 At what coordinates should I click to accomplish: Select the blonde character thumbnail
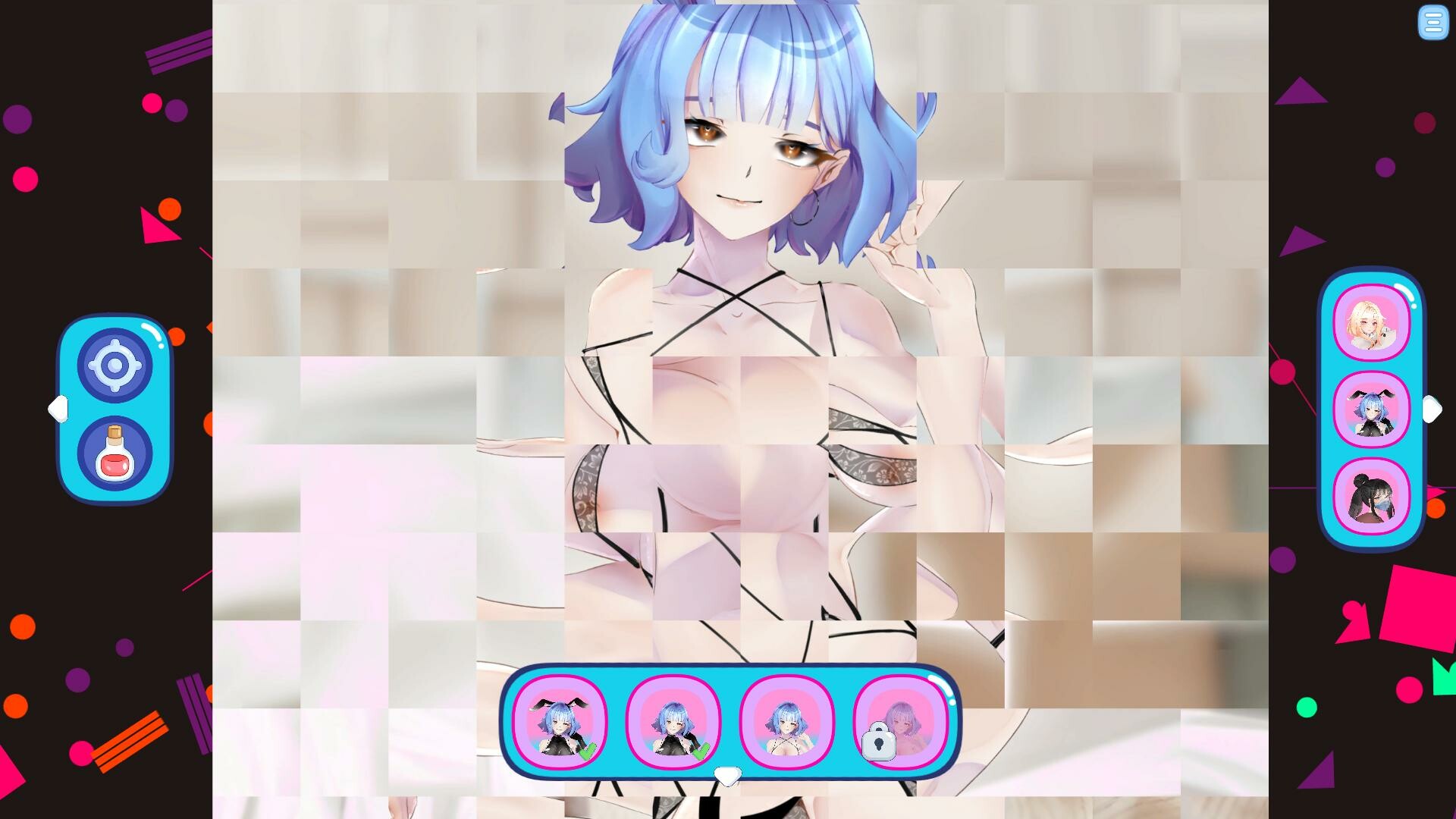click(x=1371, y=324)
